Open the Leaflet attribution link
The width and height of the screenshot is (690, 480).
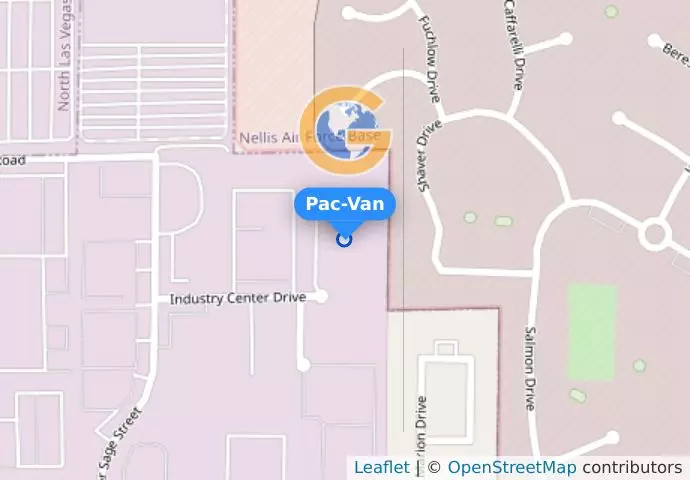[x=381, y=467]
